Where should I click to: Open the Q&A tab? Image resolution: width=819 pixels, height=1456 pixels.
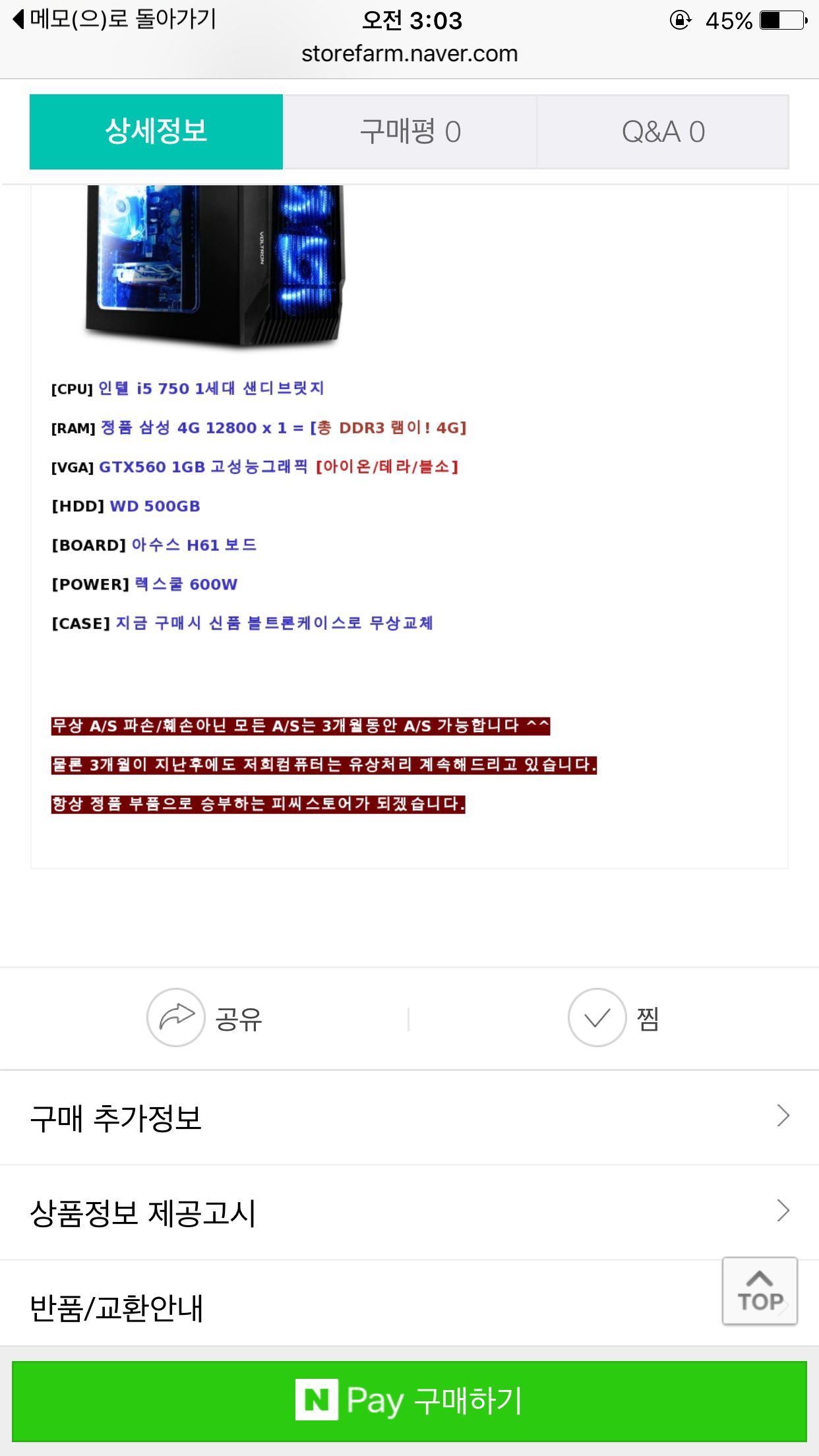tap(663, 132)
